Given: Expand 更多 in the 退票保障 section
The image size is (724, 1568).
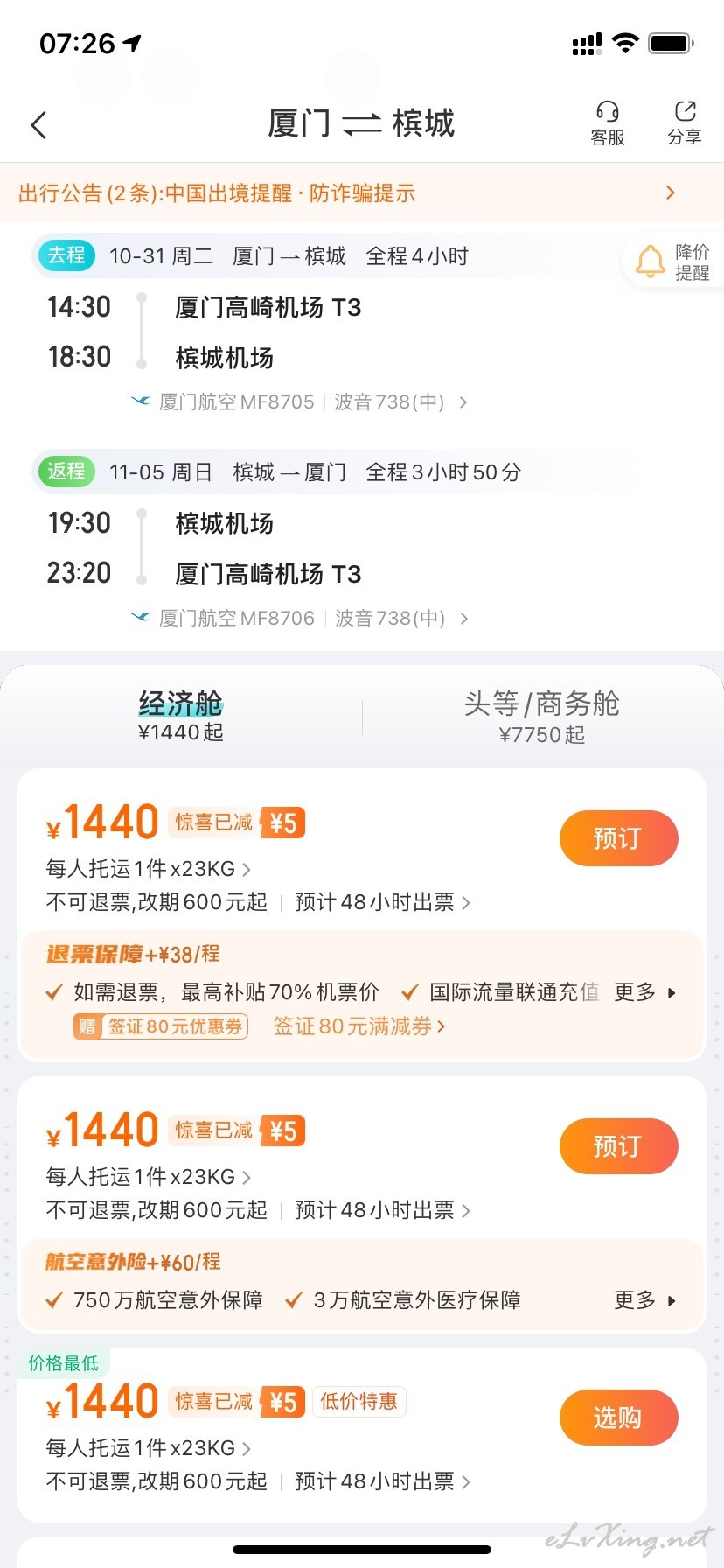Looking at the screenshot, I should click(645, 992).
